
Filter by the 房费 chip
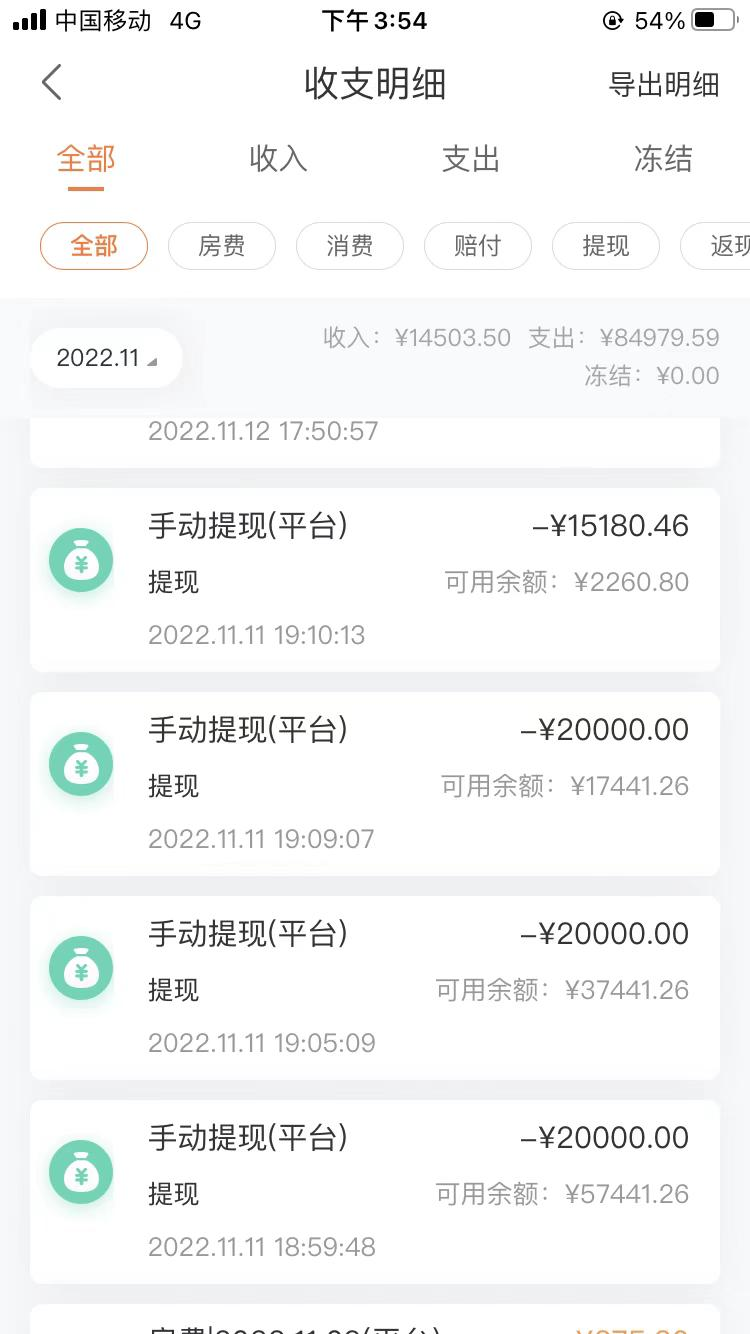tap(221, 246)
